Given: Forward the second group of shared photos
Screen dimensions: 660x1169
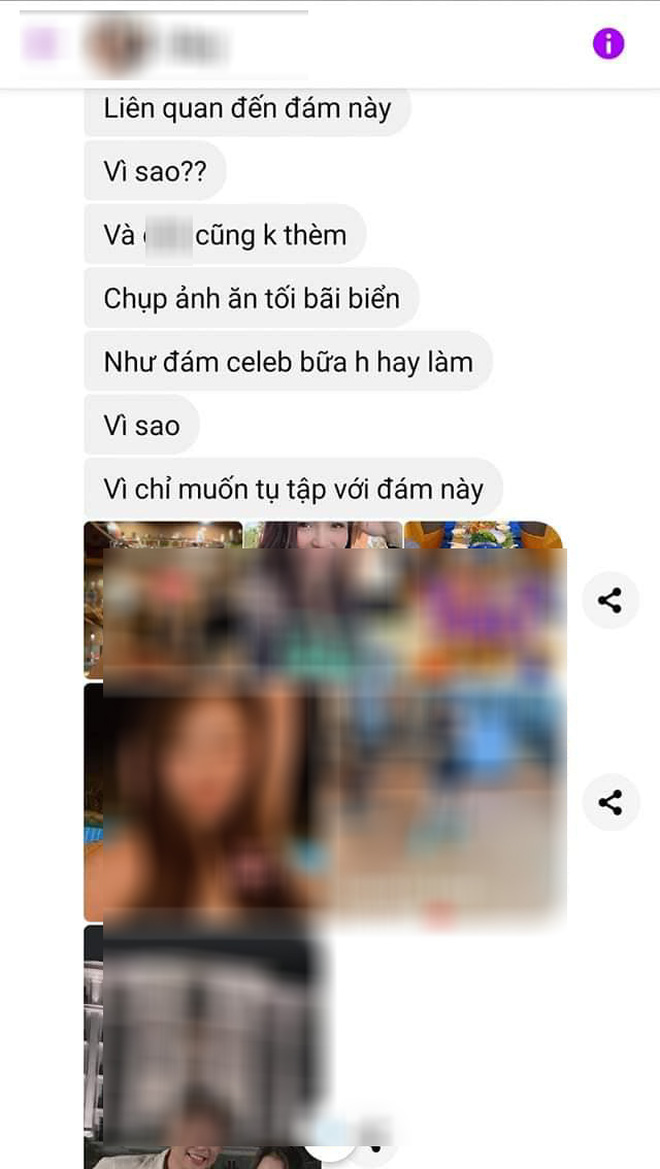Looking at the screenshot, I should coord(610,802).
